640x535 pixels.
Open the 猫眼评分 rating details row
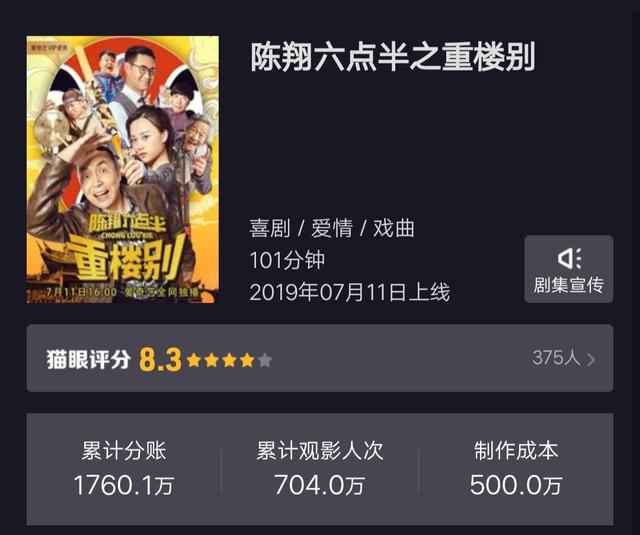(x=319, y=358)
